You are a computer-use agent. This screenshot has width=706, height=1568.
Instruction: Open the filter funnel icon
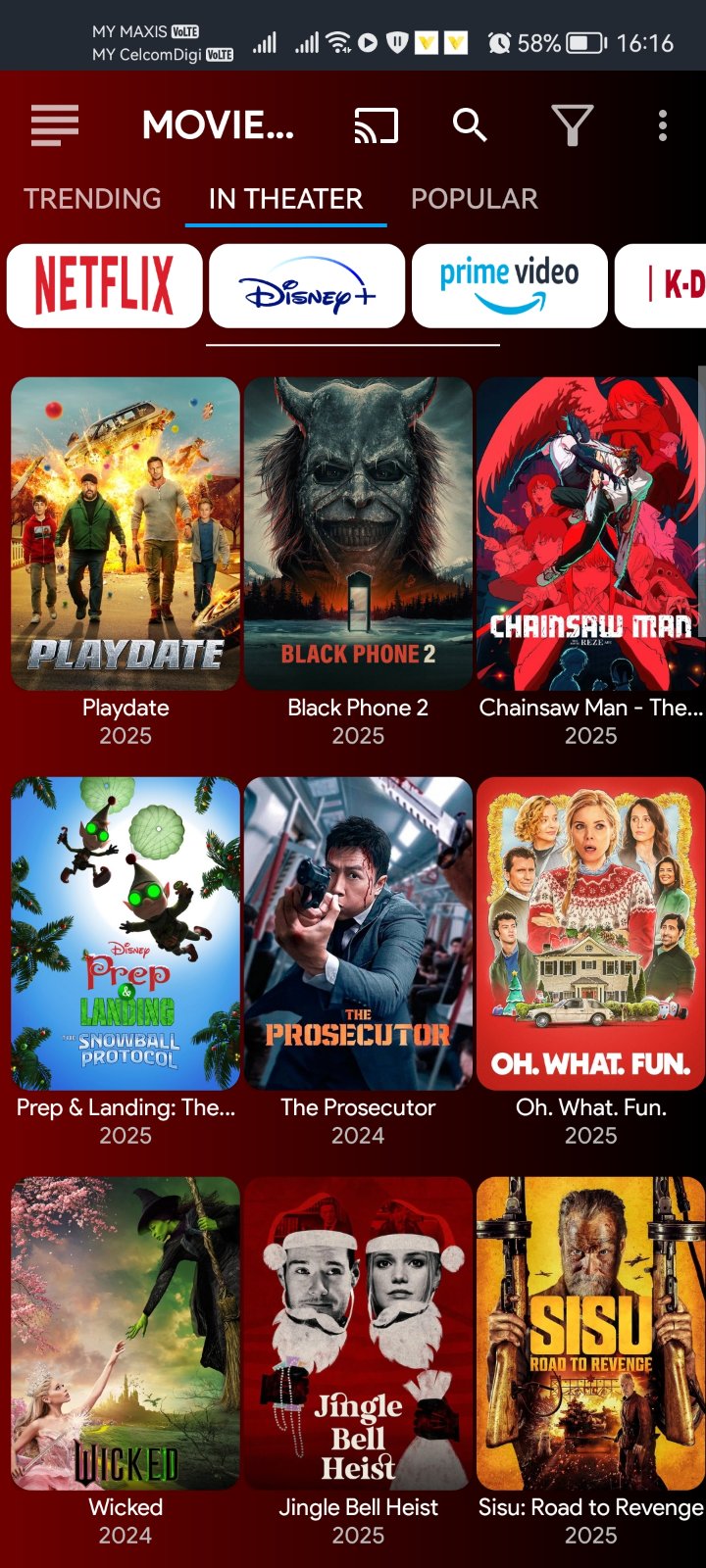tap(572, 125)
